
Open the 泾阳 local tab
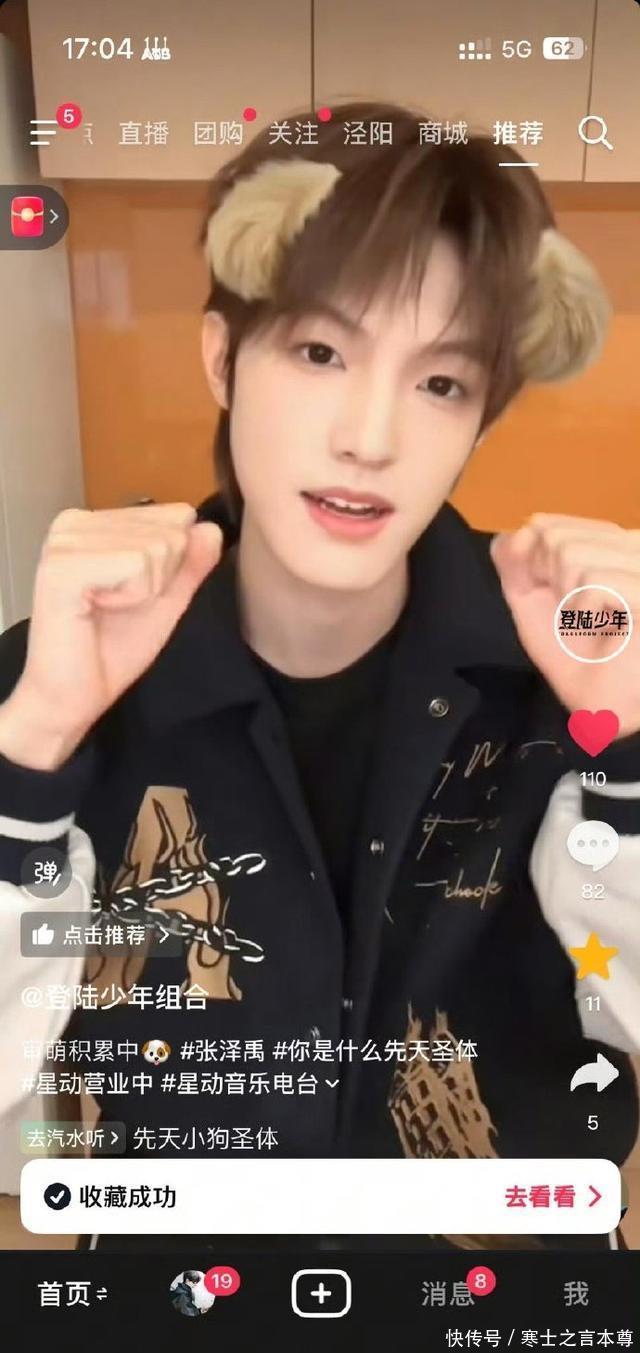(368, 133)
